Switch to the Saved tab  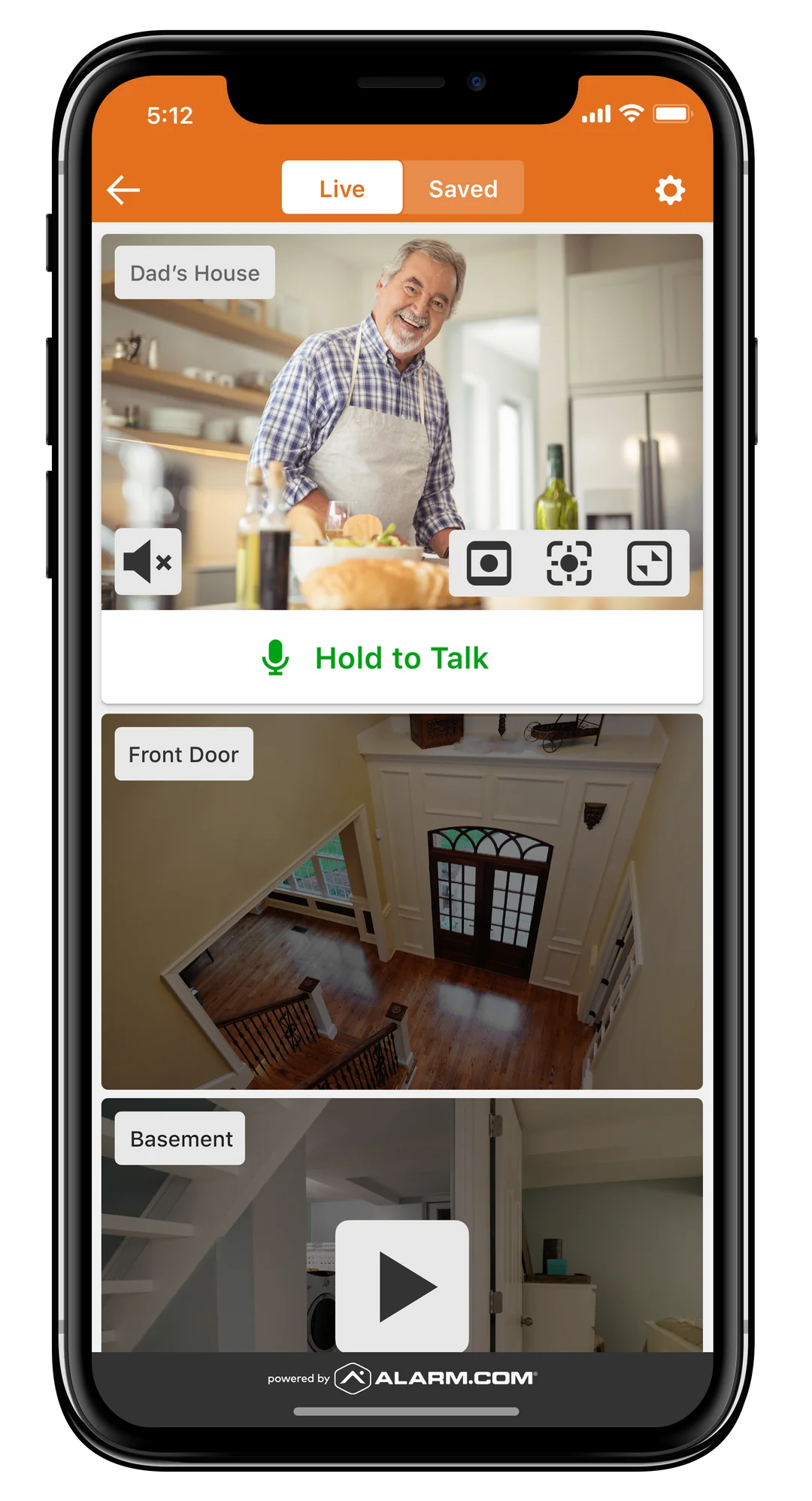(x=463, y=188)
